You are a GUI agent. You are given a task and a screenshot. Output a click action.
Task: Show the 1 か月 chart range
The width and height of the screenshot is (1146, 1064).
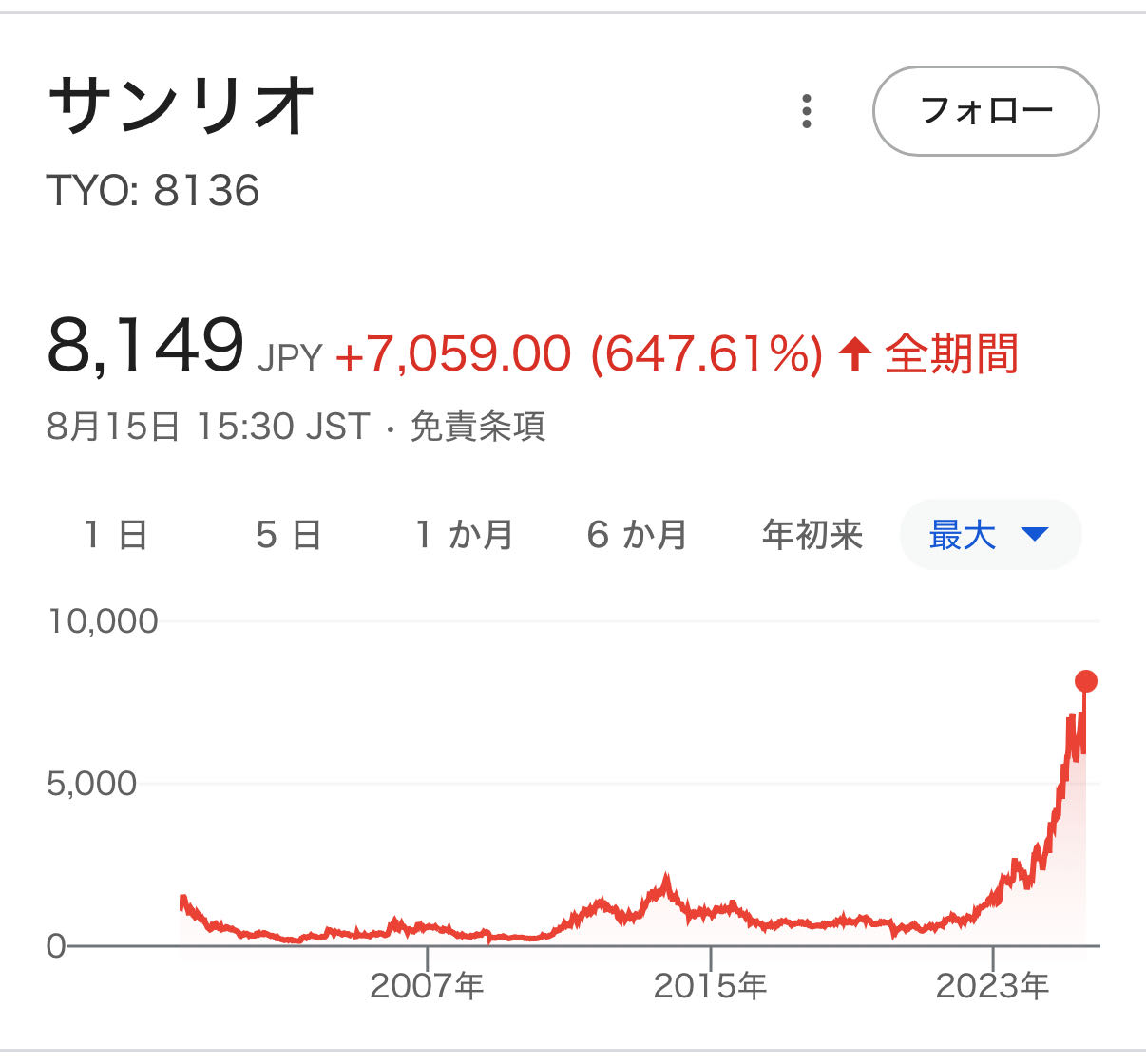(464, 535)
